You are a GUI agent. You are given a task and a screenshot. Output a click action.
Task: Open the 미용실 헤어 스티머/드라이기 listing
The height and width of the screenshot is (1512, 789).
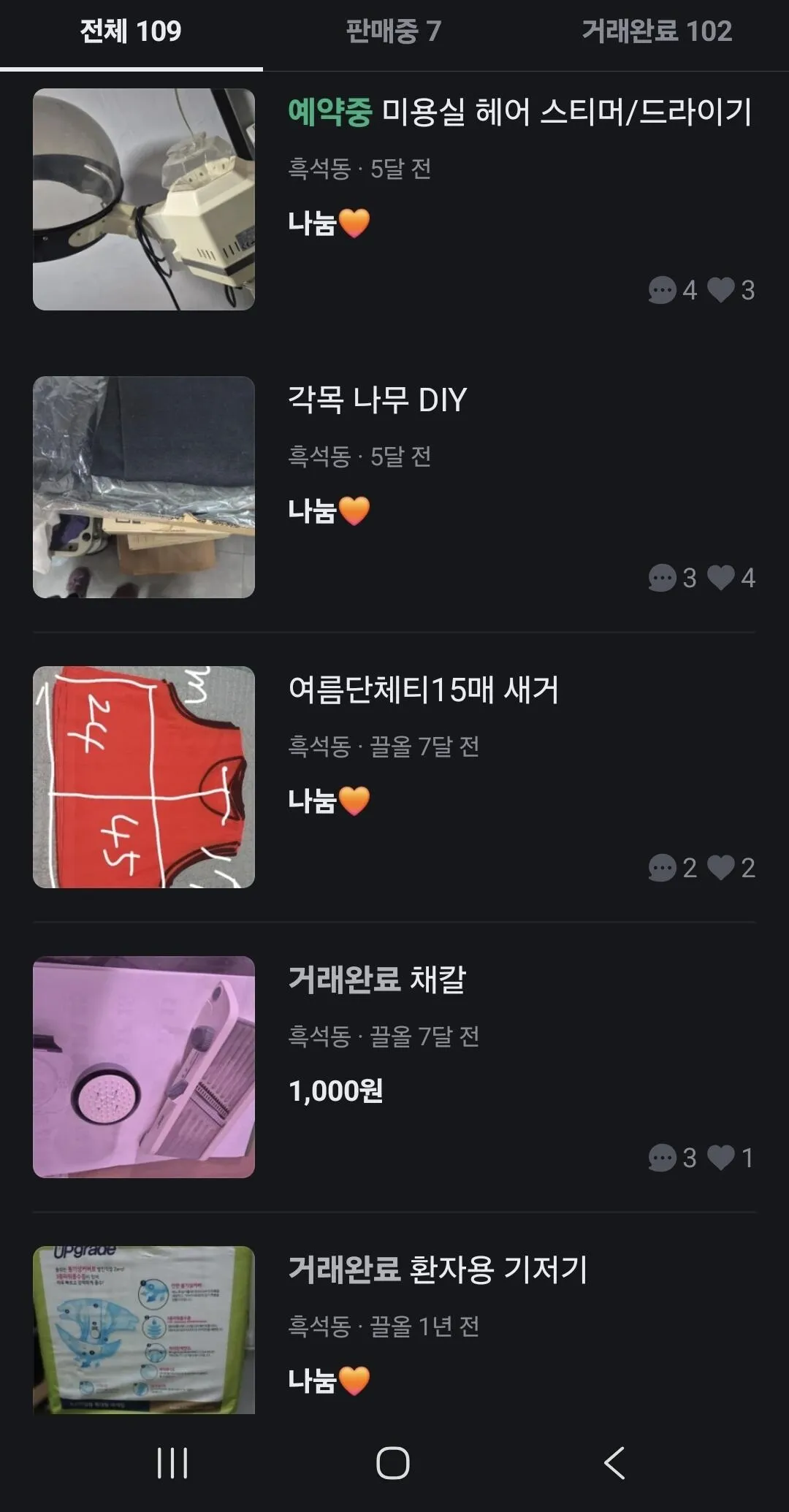[x=394, y=199]
